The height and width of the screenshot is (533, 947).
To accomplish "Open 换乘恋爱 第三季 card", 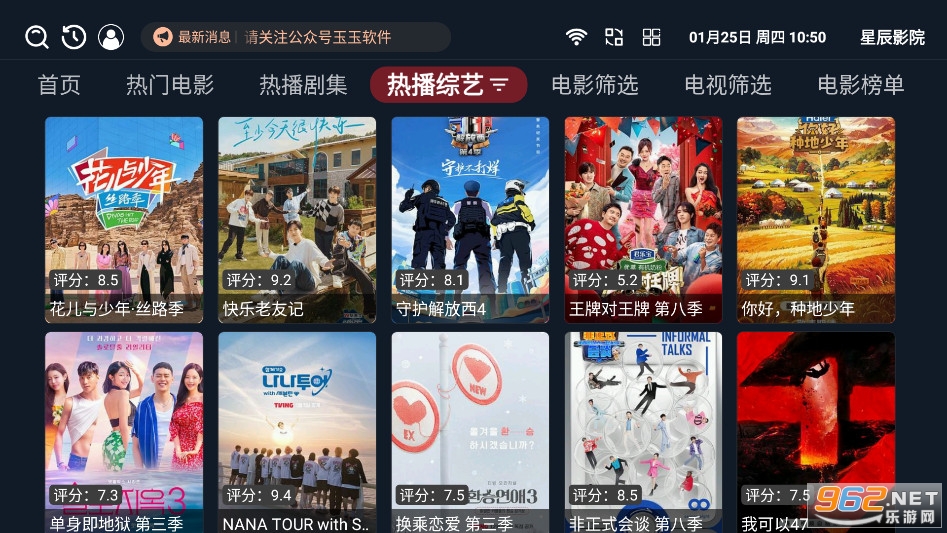I will (x=470, y=432).
